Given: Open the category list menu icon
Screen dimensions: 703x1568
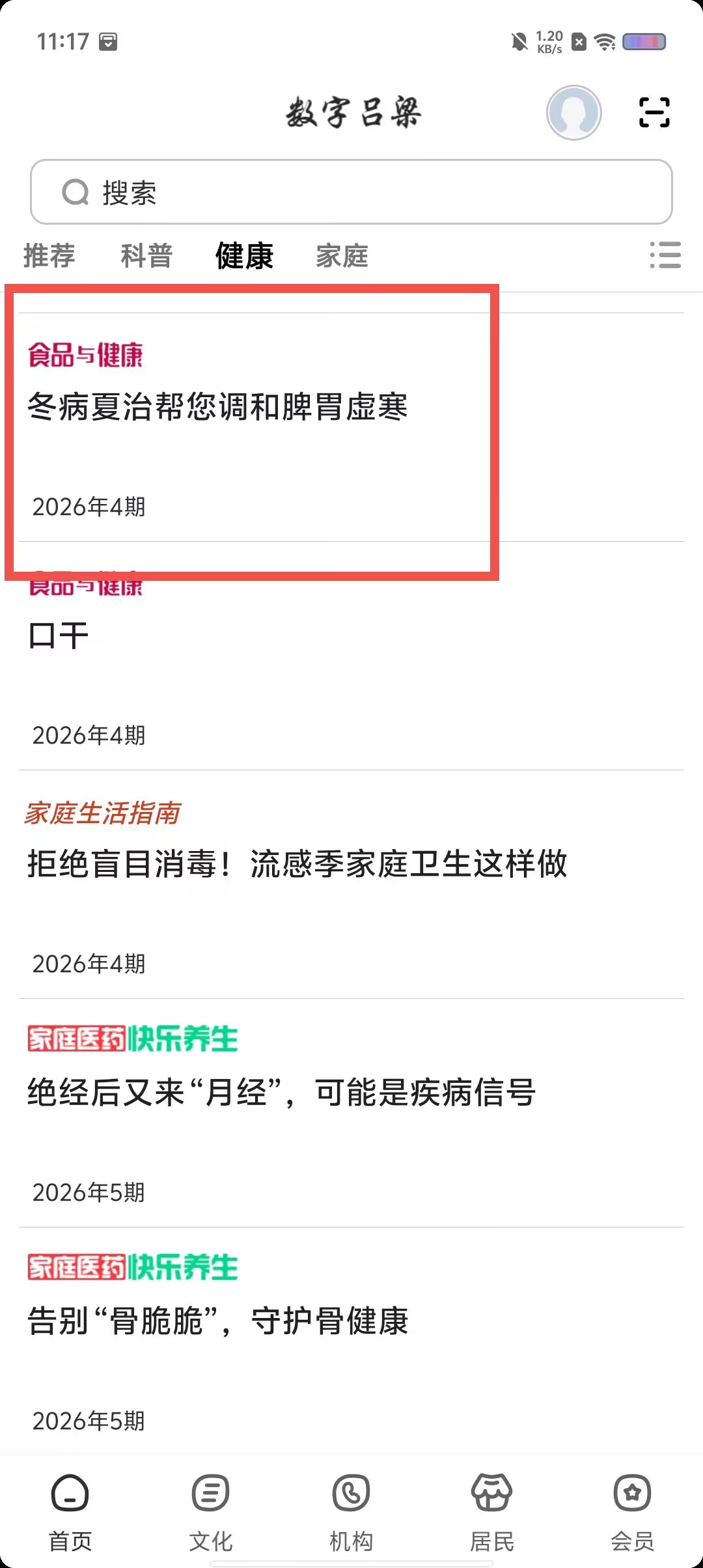Looking at the screenshot, I should 665,255.
